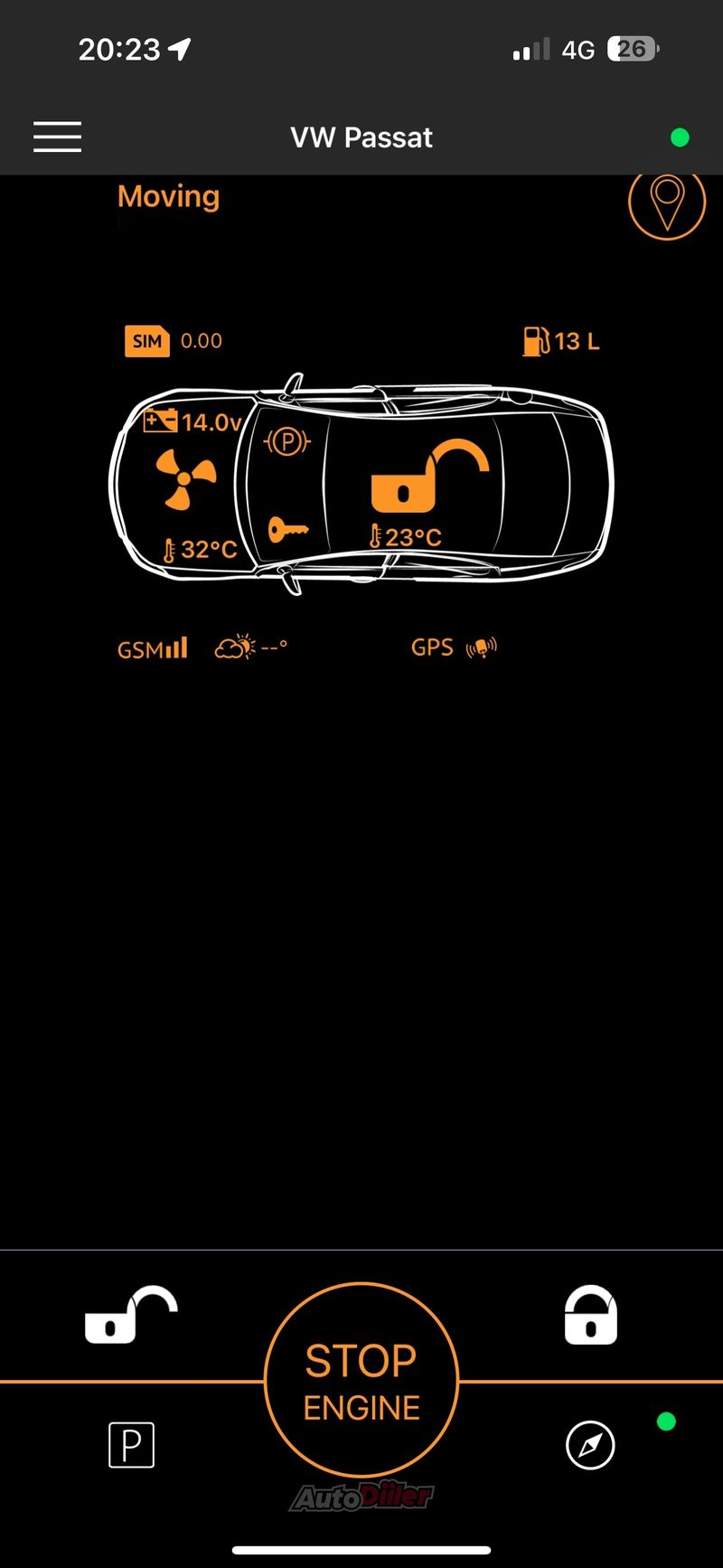Lock the car with the closed padlock
This screenshot has height=1568, width=723.
coord(590,1316)
